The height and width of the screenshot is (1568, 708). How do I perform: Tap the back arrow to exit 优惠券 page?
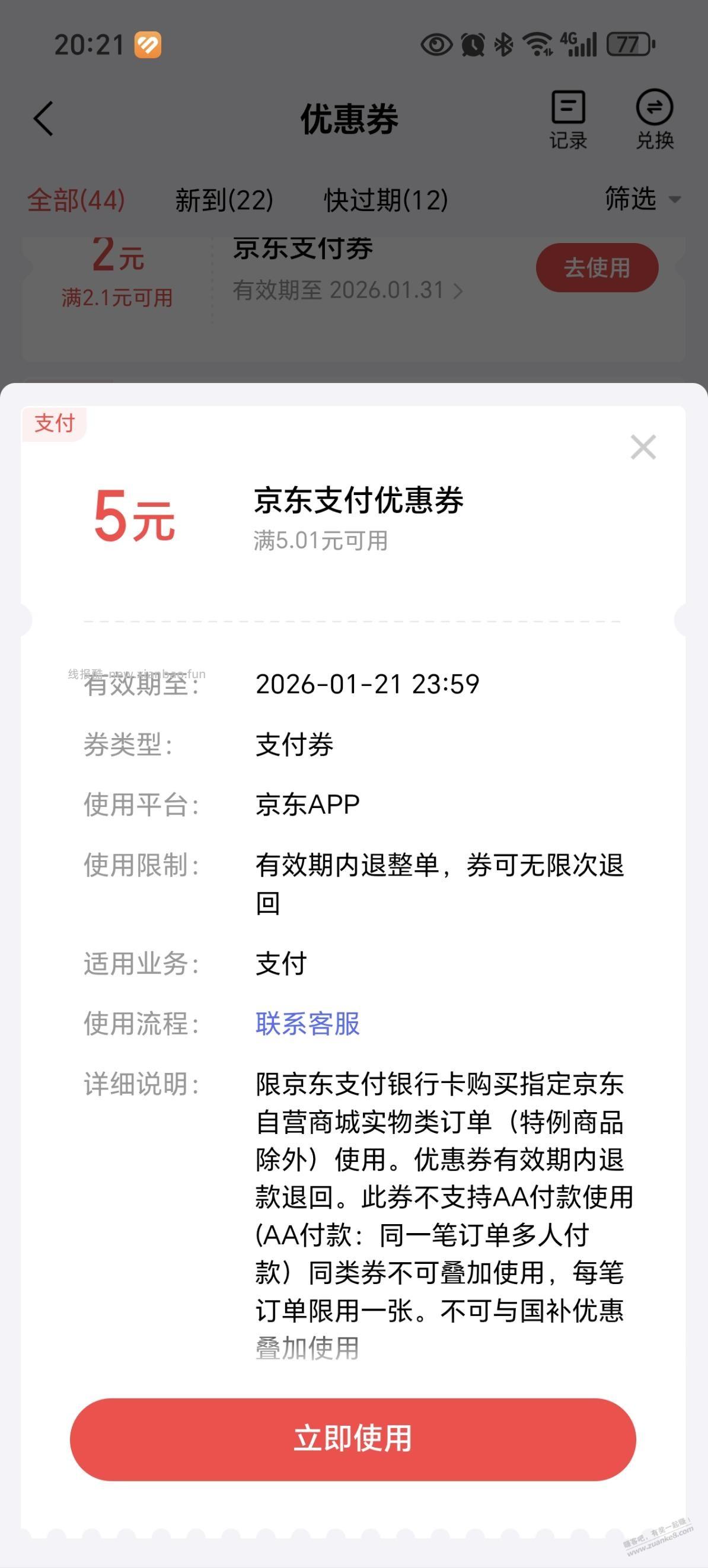40,120
